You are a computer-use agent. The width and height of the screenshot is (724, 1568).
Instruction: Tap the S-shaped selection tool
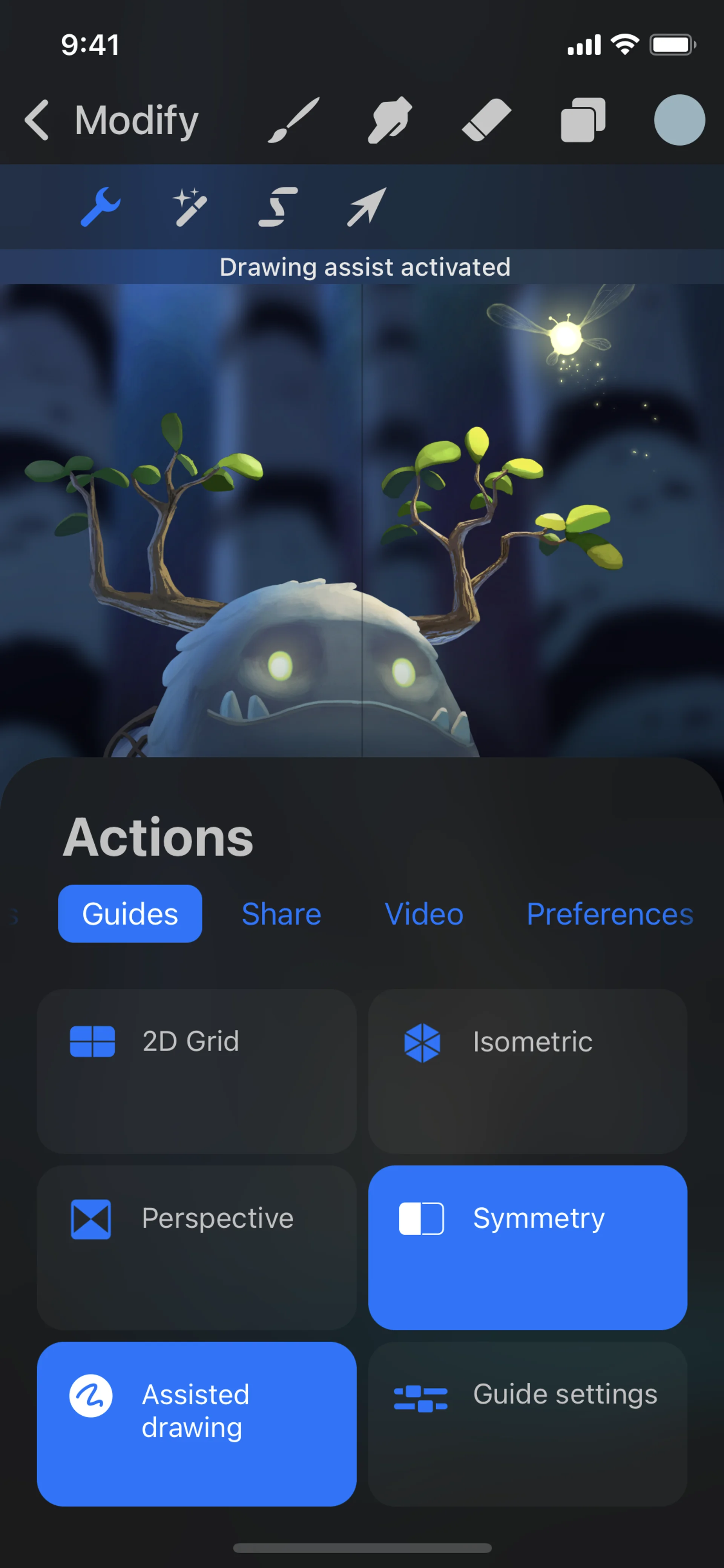coord(278,207)
